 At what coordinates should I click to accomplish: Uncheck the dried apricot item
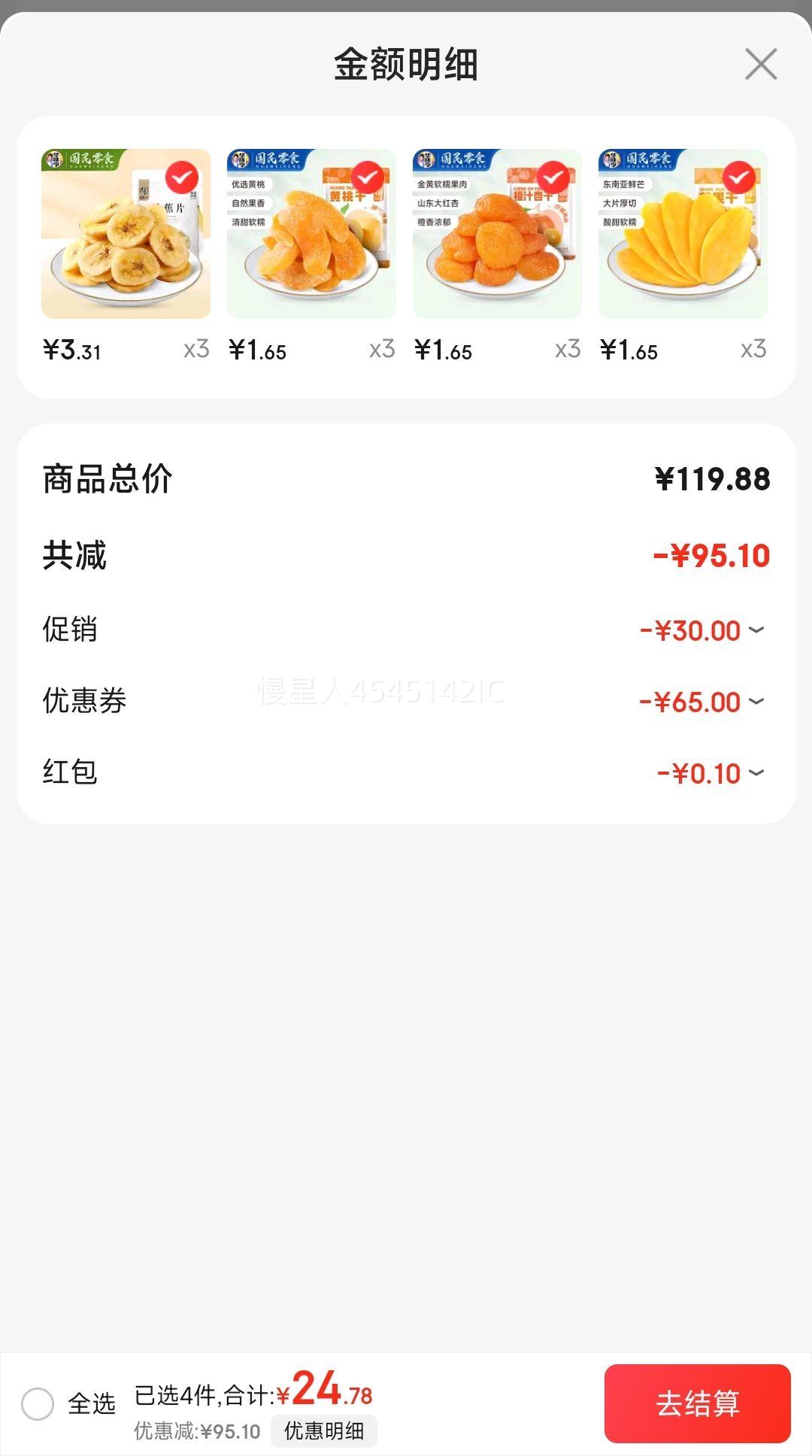tap(553, 178)
